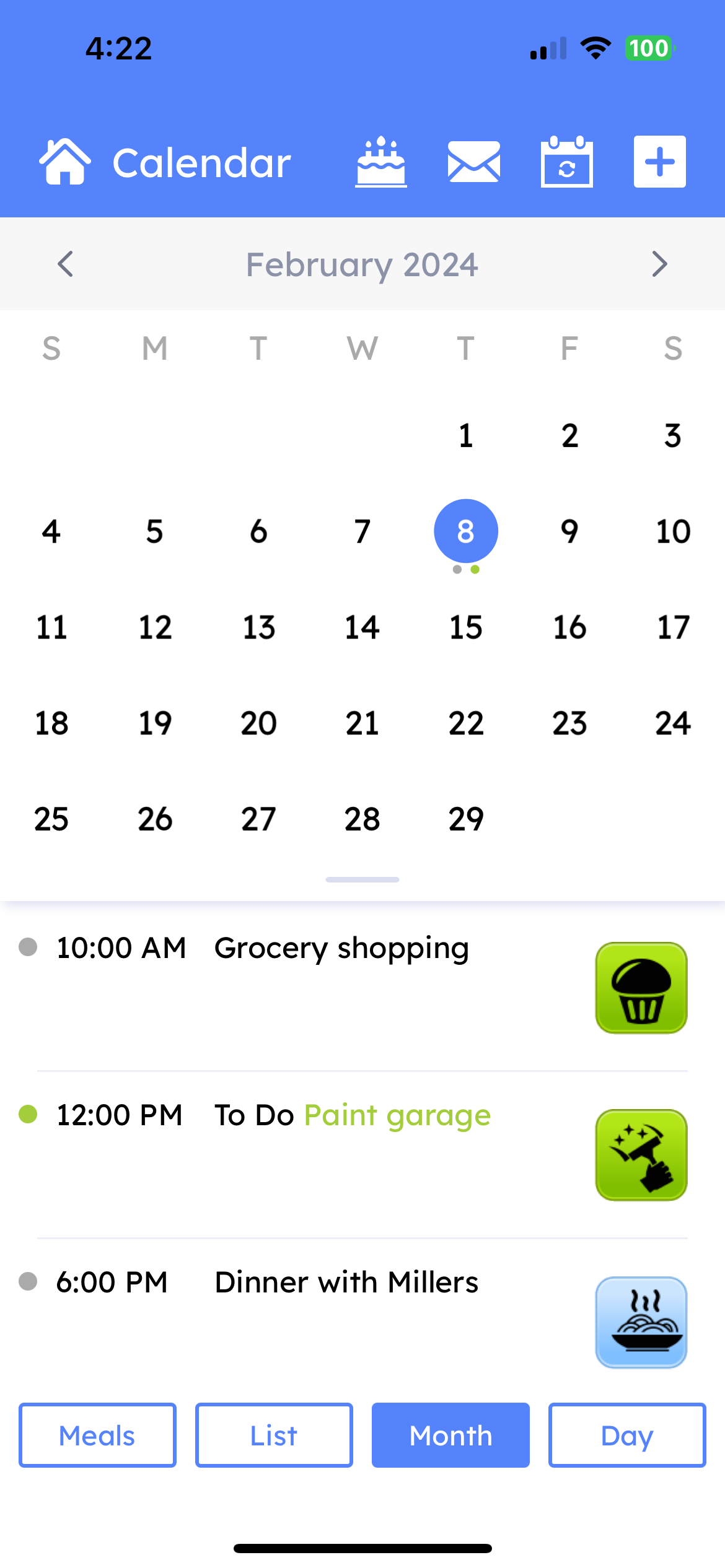
Task: Tap the calendar collapse handle bar
Action: tap(362, 879)
